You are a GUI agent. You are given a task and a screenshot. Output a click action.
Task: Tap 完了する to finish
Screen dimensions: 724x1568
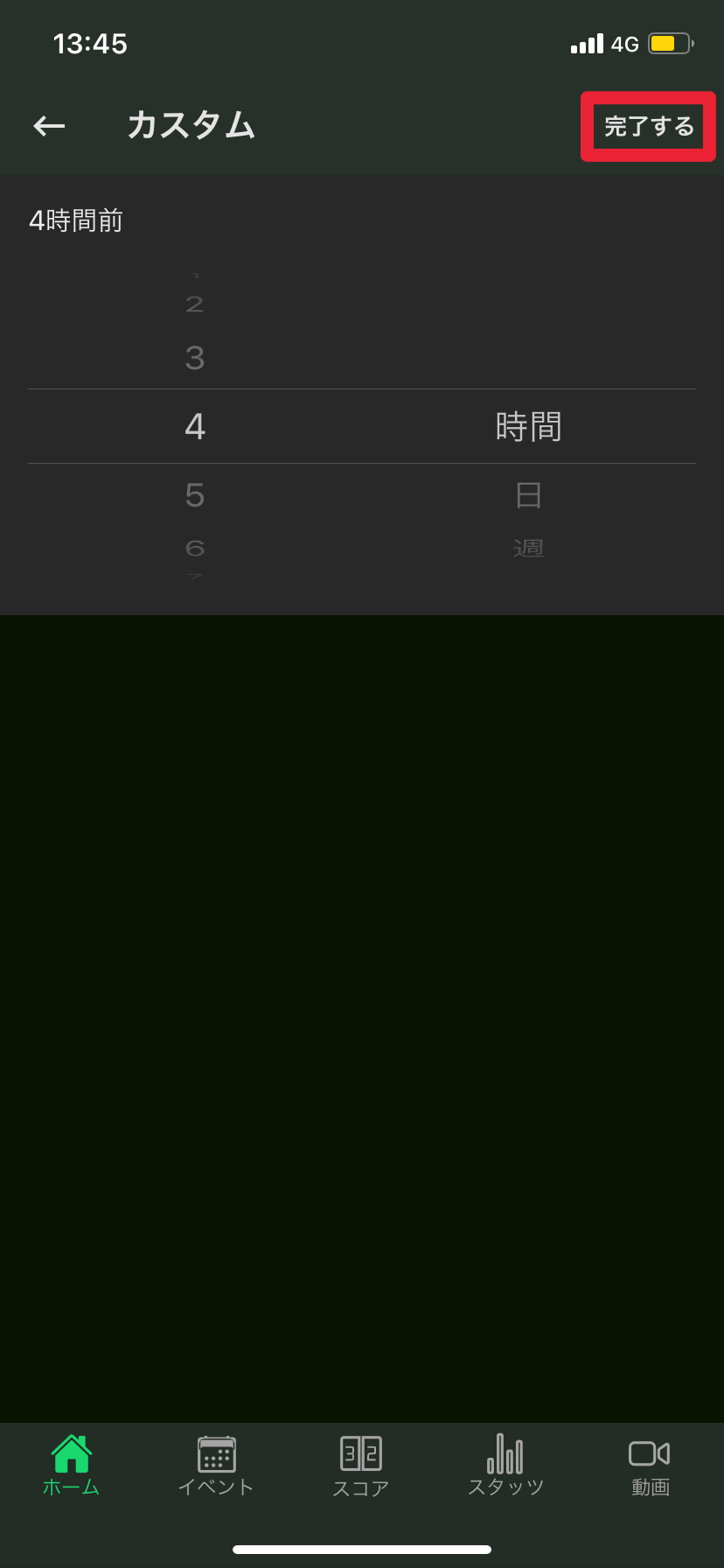click(x=649, y=126)
